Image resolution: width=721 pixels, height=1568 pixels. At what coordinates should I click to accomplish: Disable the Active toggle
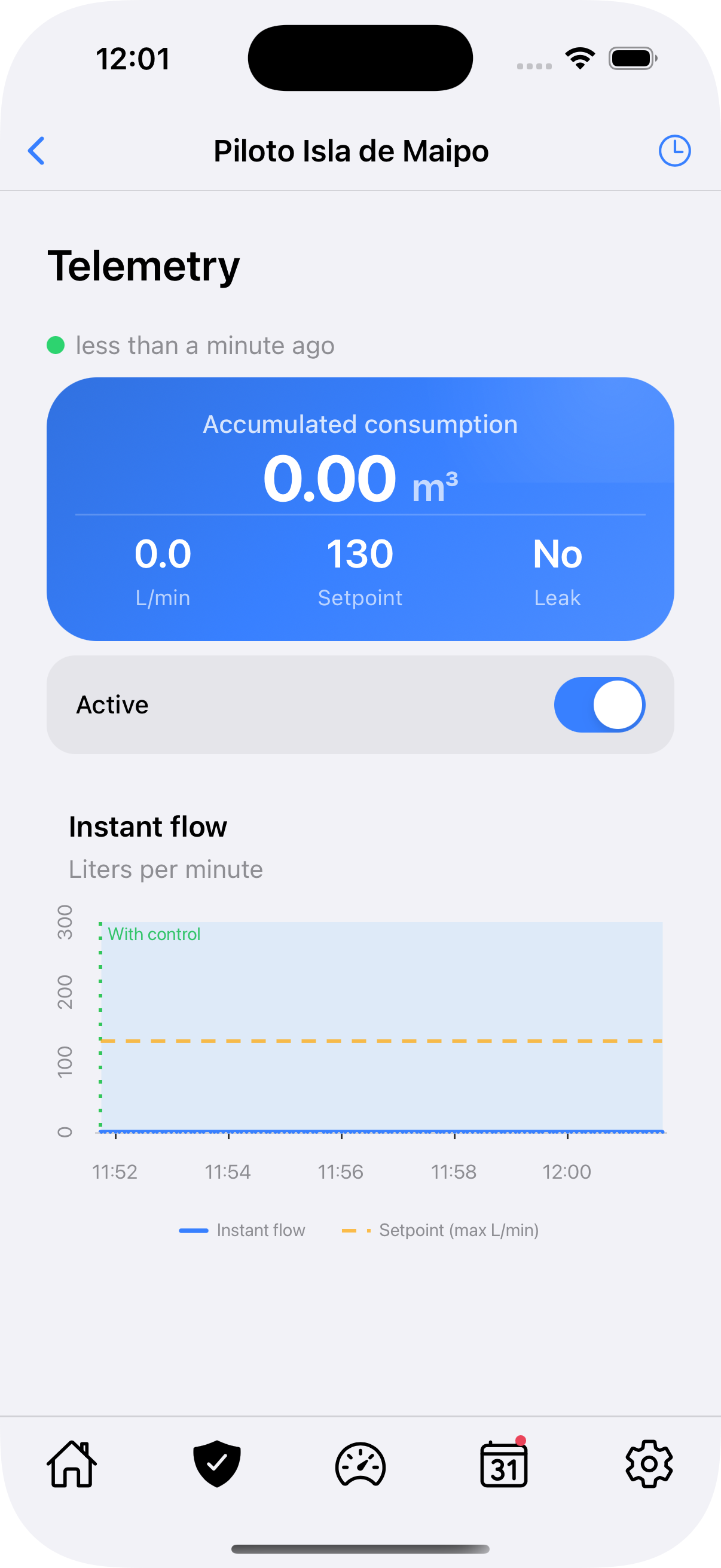(600, 704)
